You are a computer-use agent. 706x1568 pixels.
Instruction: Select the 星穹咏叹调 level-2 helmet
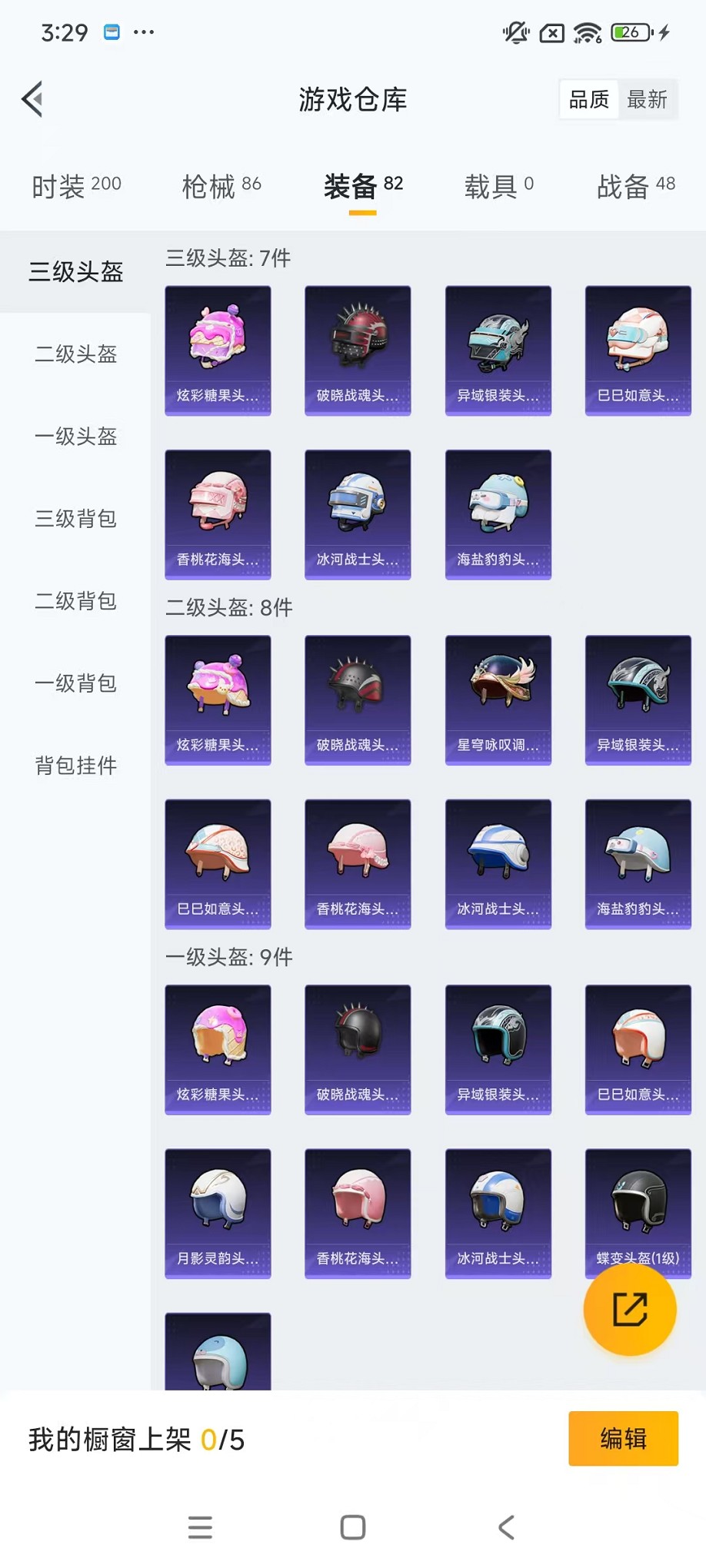pyautogui.click(x=498, y=699)
